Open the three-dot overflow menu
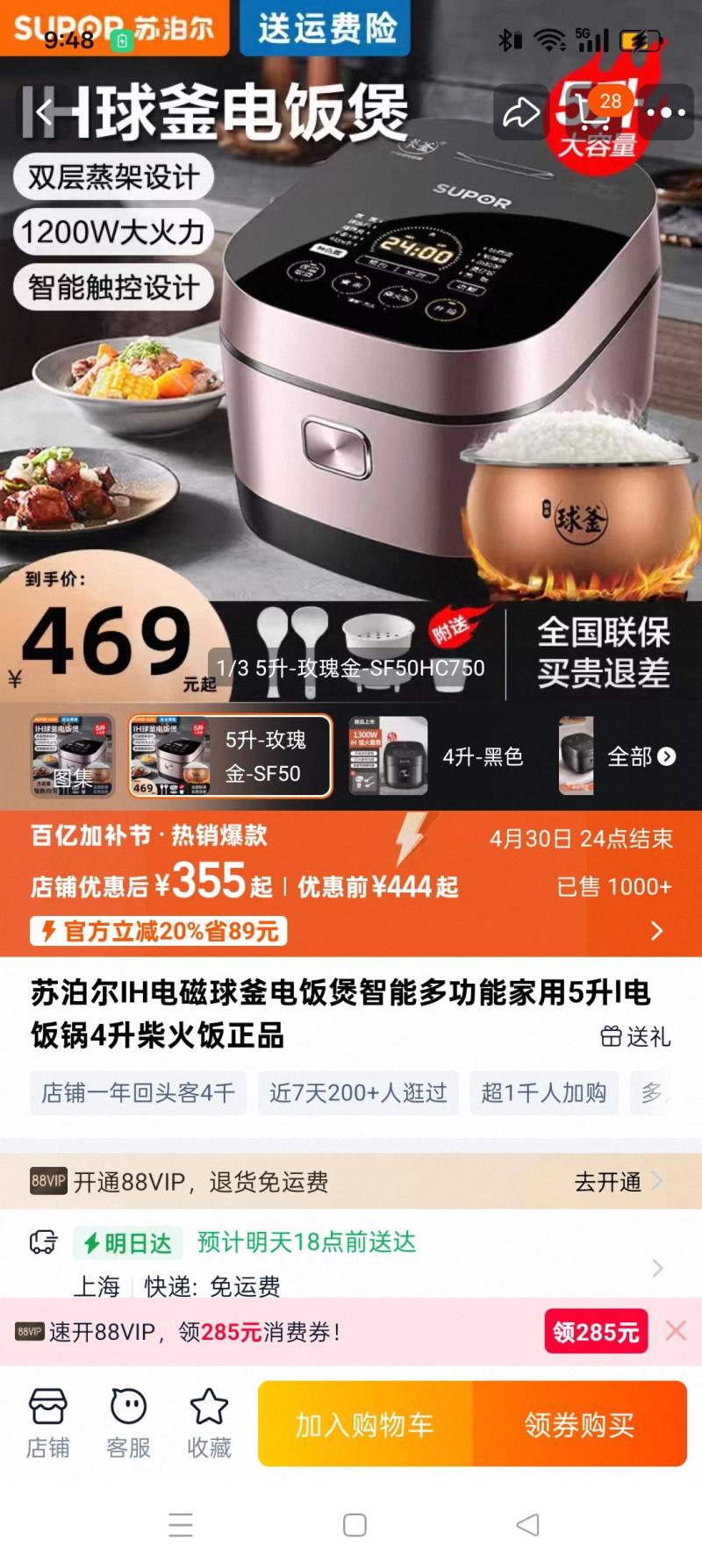This screenshot has height=1568, width=702. tap(671, 112)
